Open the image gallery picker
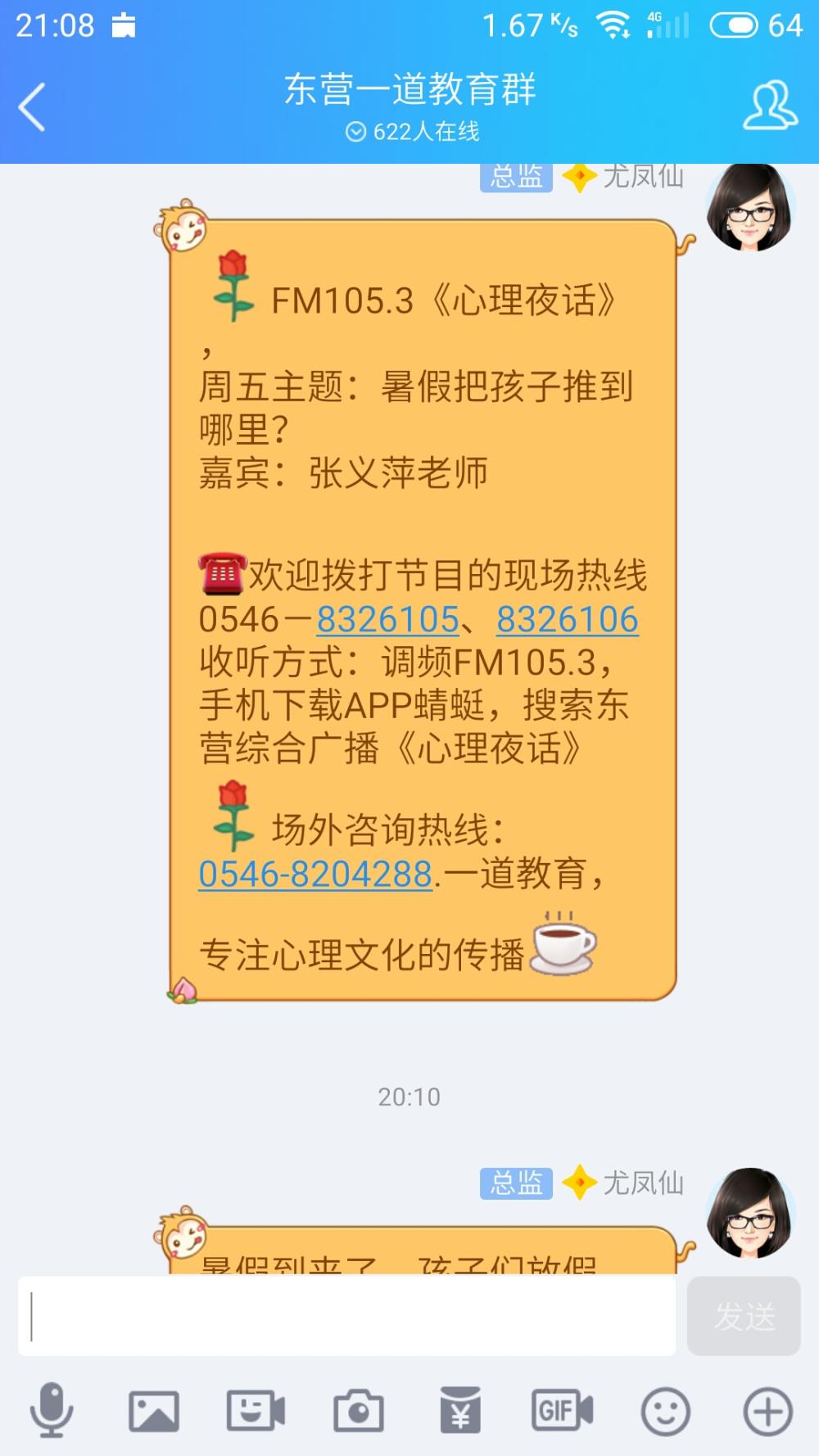Viewport: 819px width, 1456px height. click(153, 1411)
